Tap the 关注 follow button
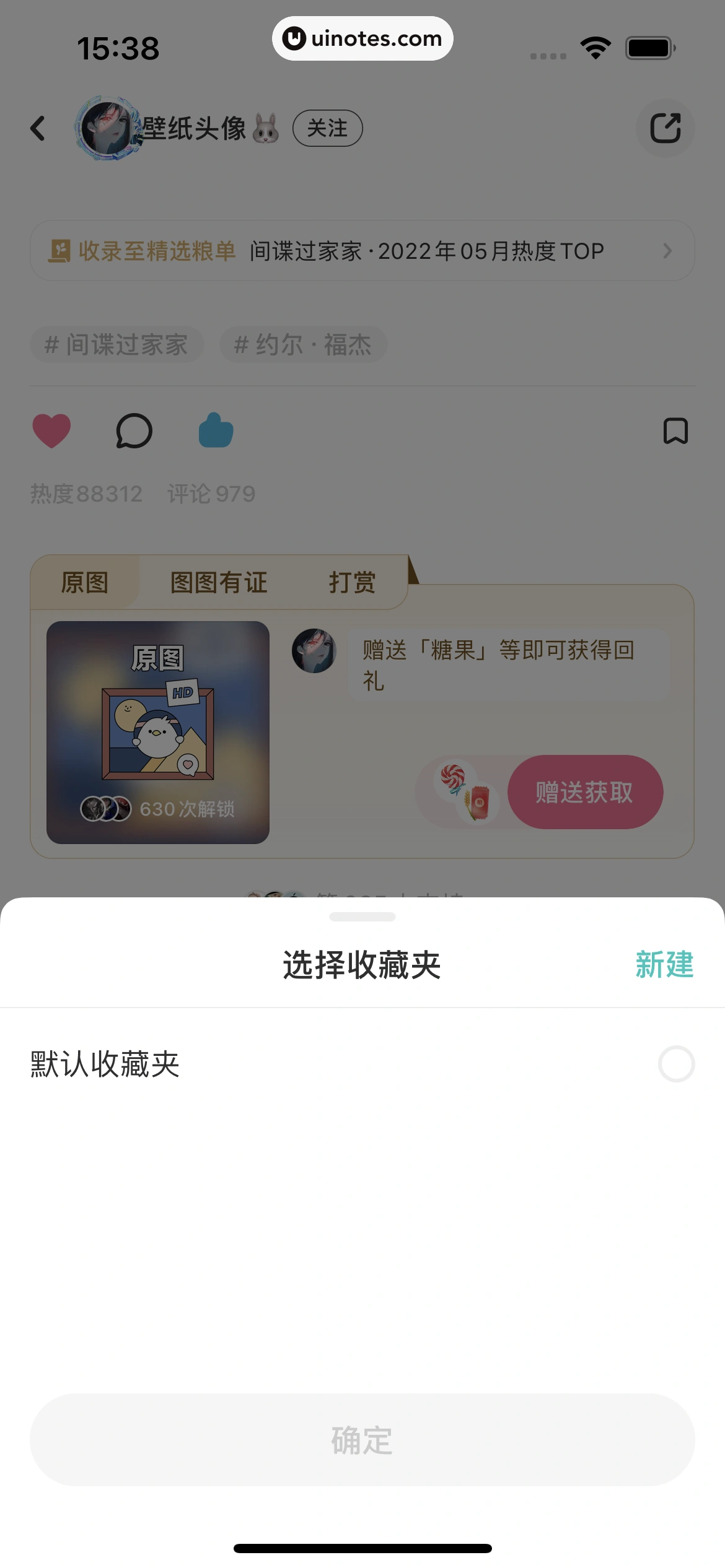The width and height of the screenshot is (725, 1568). pyautogui.click(x=328, y=128)
